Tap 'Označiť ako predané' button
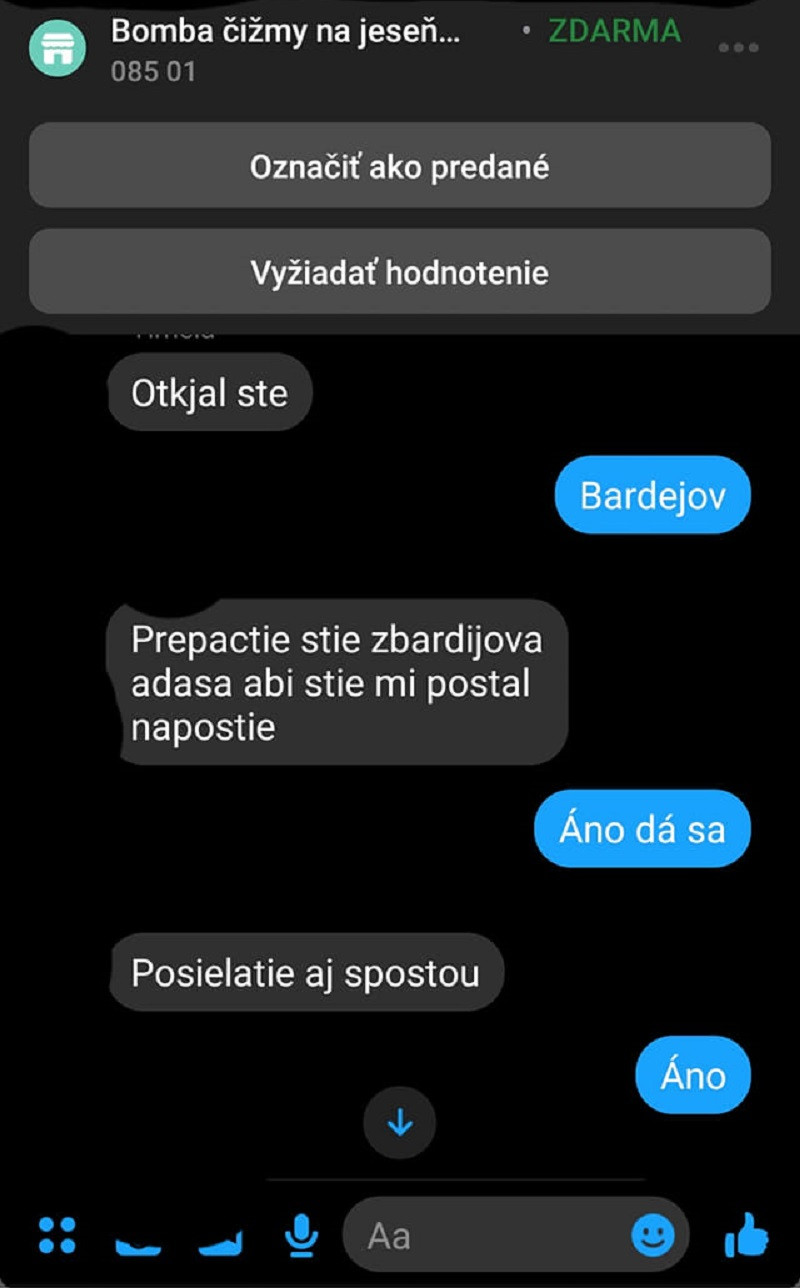Screen dimensions: 800x1288 400,166
